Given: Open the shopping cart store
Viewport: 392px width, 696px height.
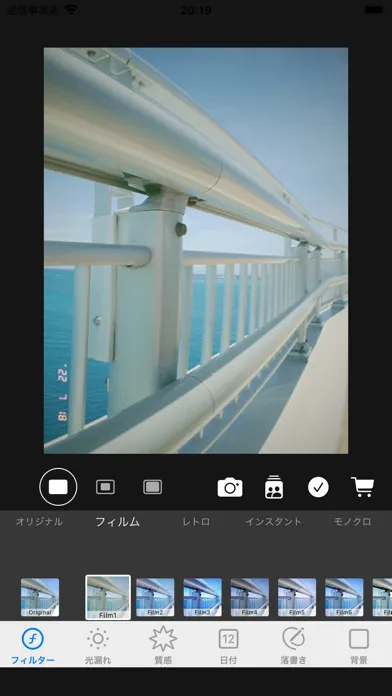Looking at the screenshot, I should (363, 487).
